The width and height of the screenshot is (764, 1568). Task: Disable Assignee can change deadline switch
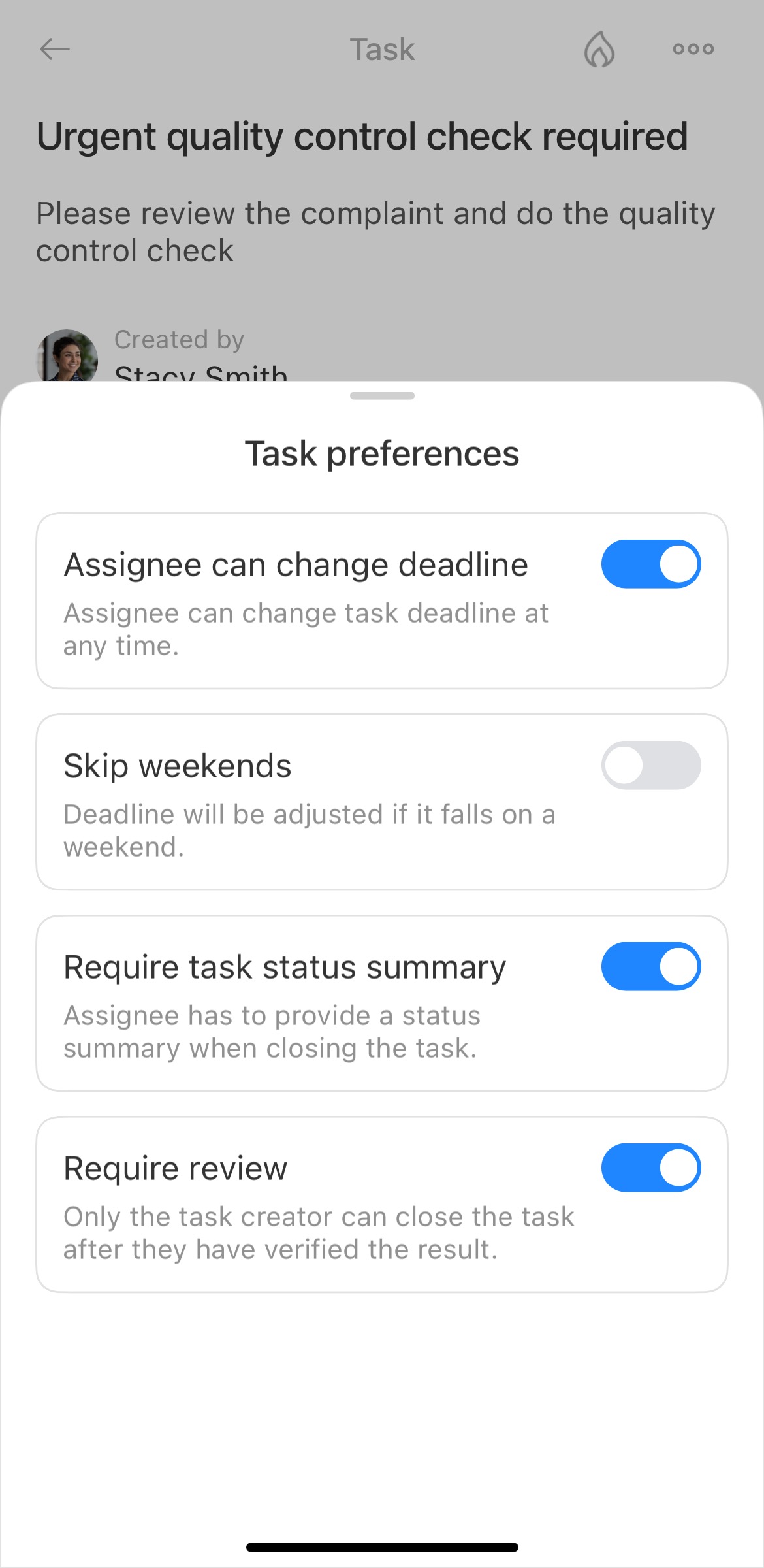(x=651, y=564)
